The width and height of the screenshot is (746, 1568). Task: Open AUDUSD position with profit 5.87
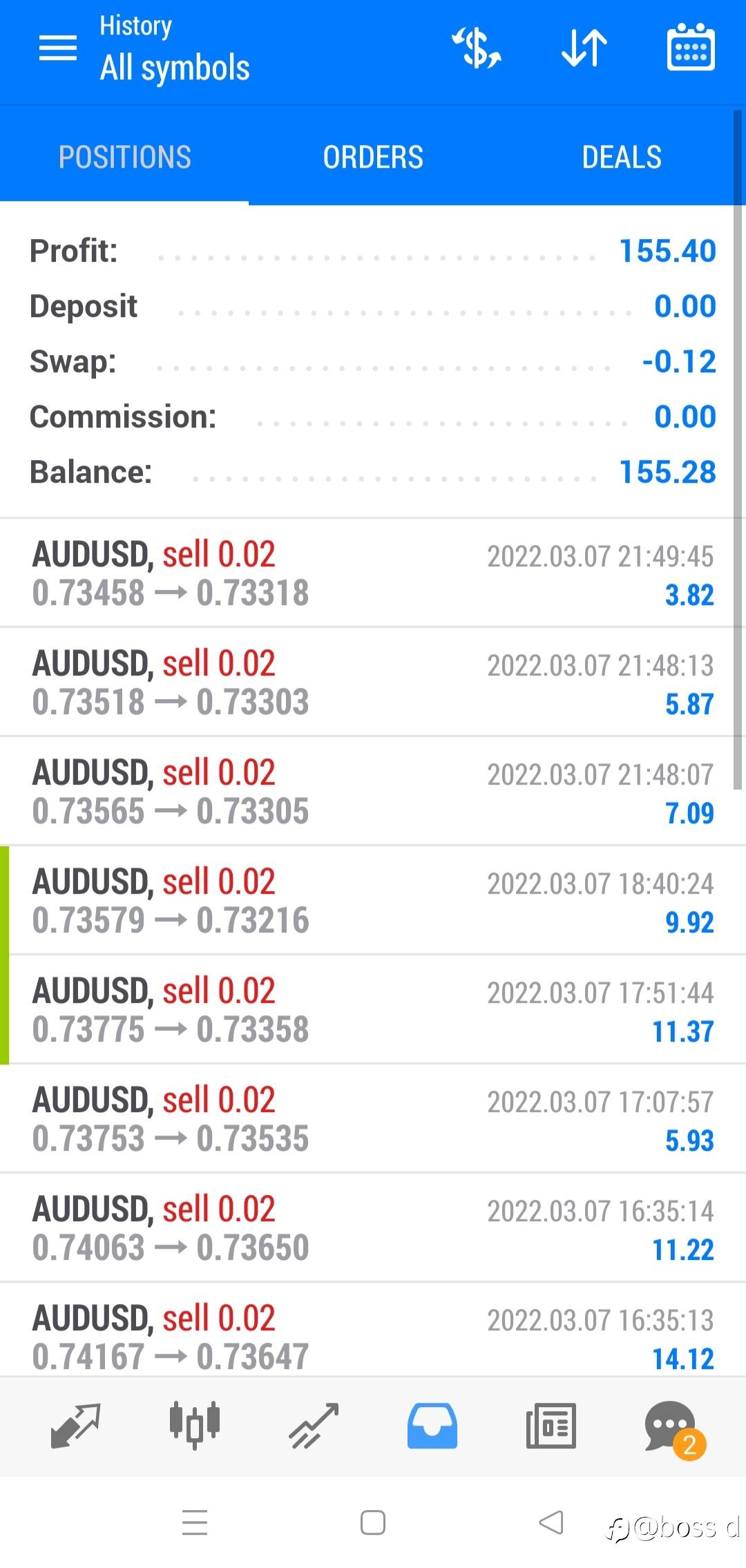coord(373,682)
